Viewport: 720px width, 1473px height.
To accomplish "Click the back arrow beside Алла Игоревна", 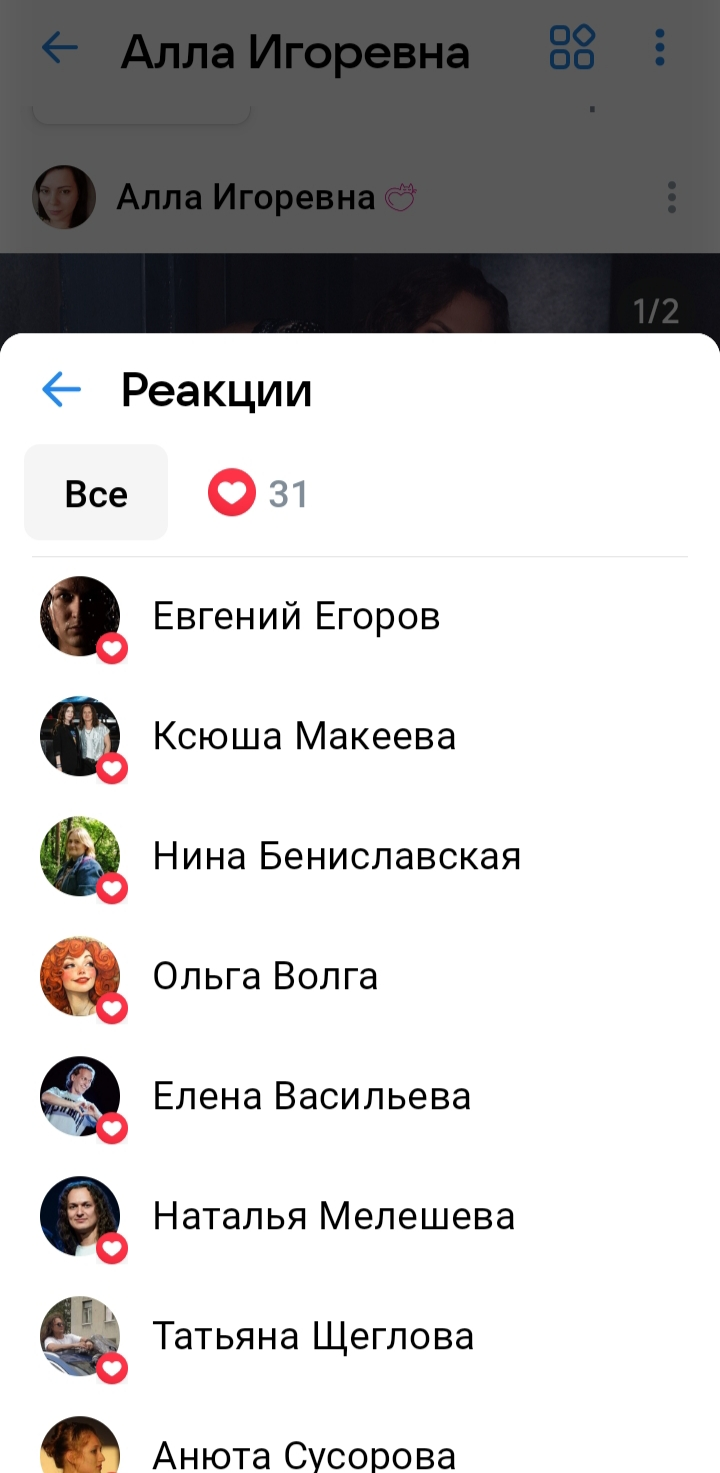I will 60,48.
